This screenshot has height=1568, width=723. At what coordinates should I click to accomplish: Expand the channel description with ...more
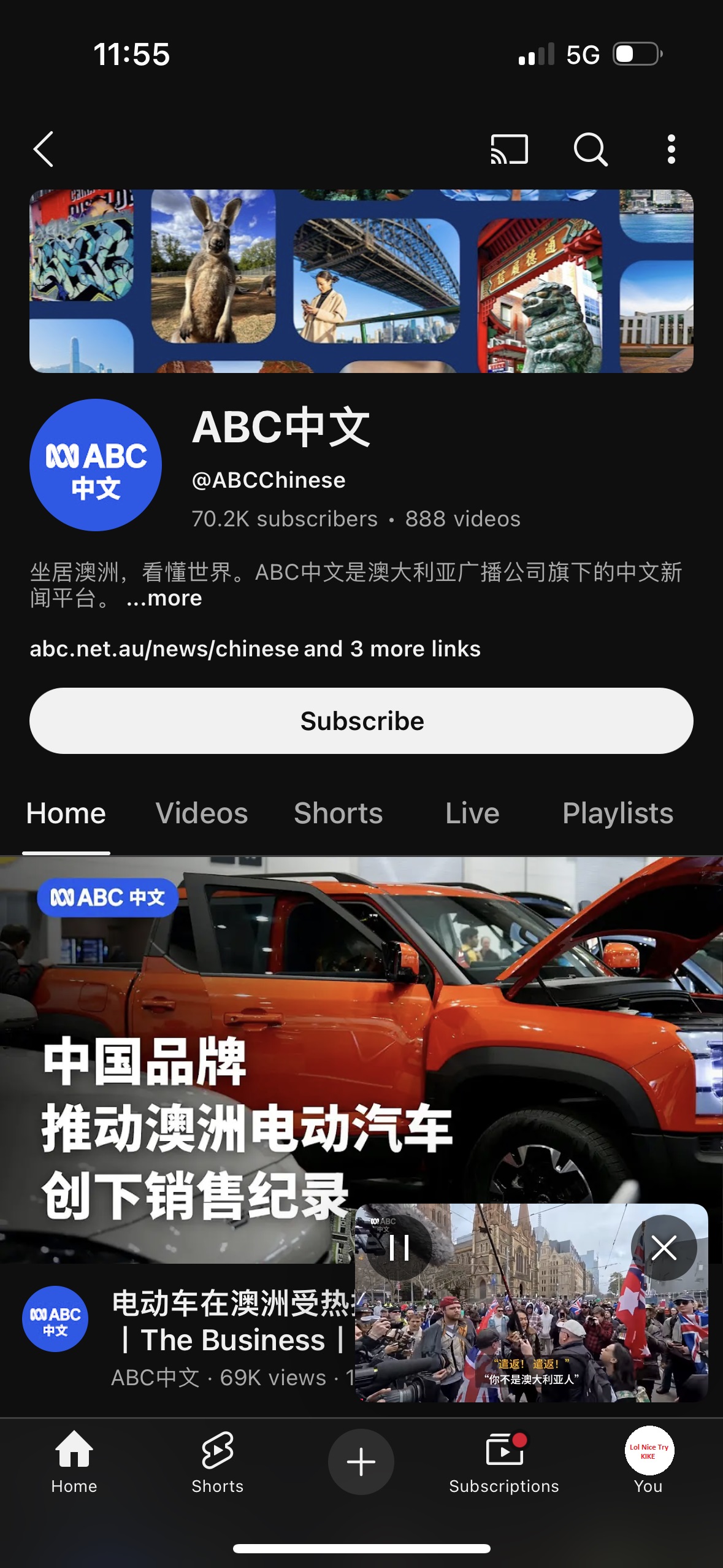(x=164, y=598)
